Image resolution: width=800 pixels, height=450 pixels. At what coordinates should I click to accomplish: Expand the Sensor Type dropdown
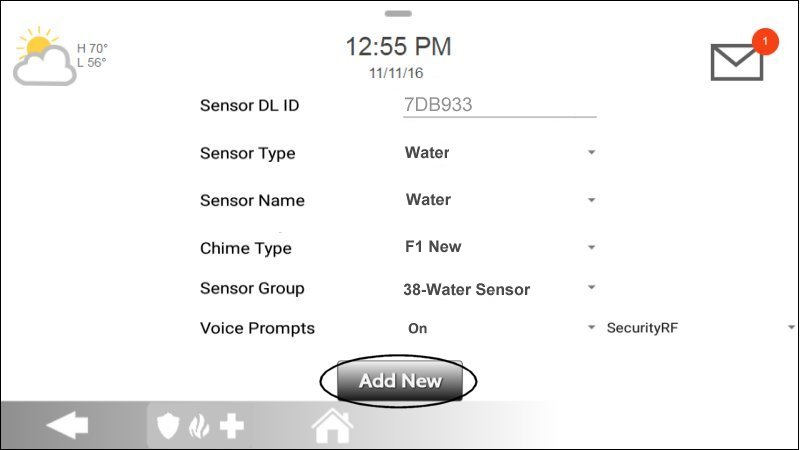coord(499,153)
